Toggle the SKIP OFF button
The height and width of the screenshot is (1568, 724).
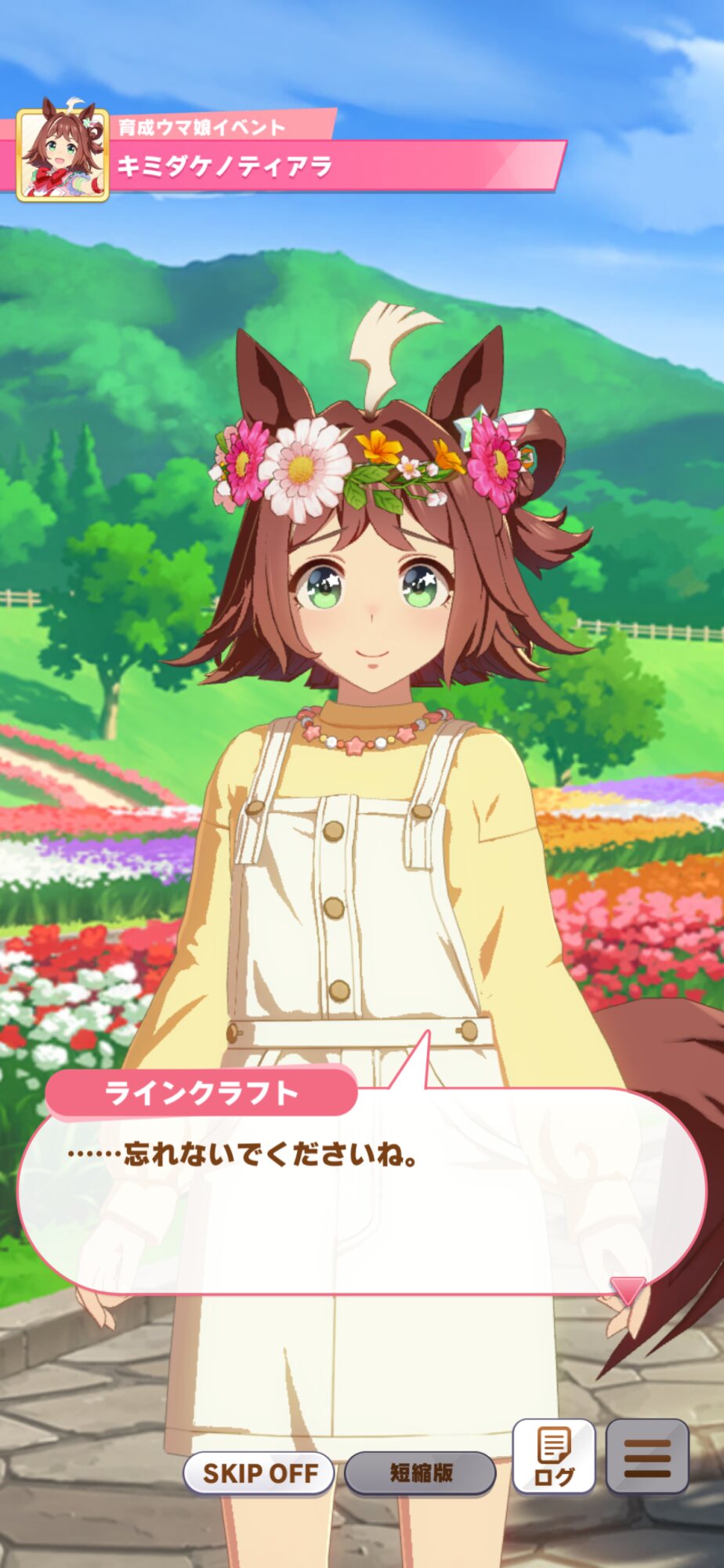coord(259,1473)
